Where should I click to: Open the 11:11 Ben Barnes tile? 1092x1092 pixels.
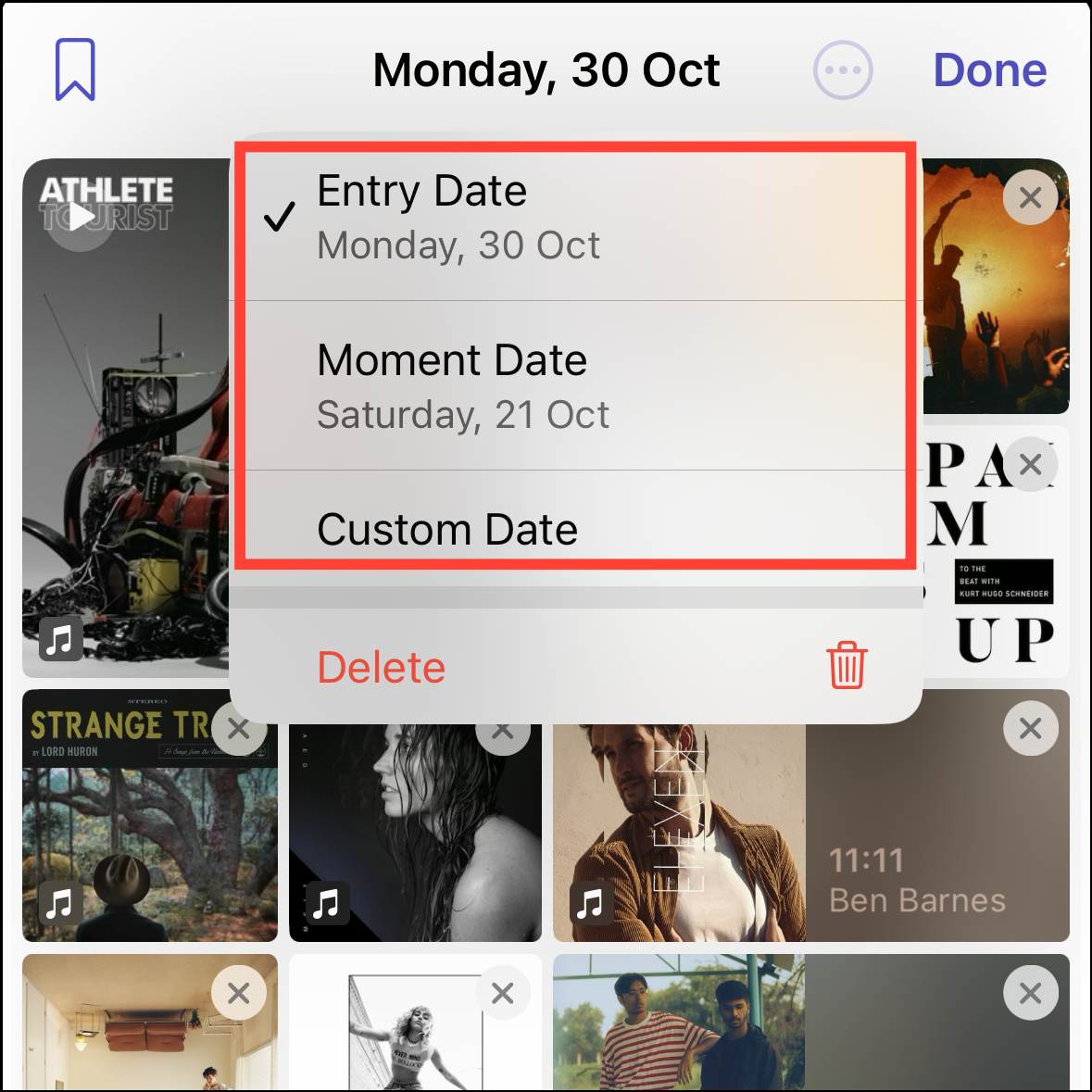(x=810, y=815)
